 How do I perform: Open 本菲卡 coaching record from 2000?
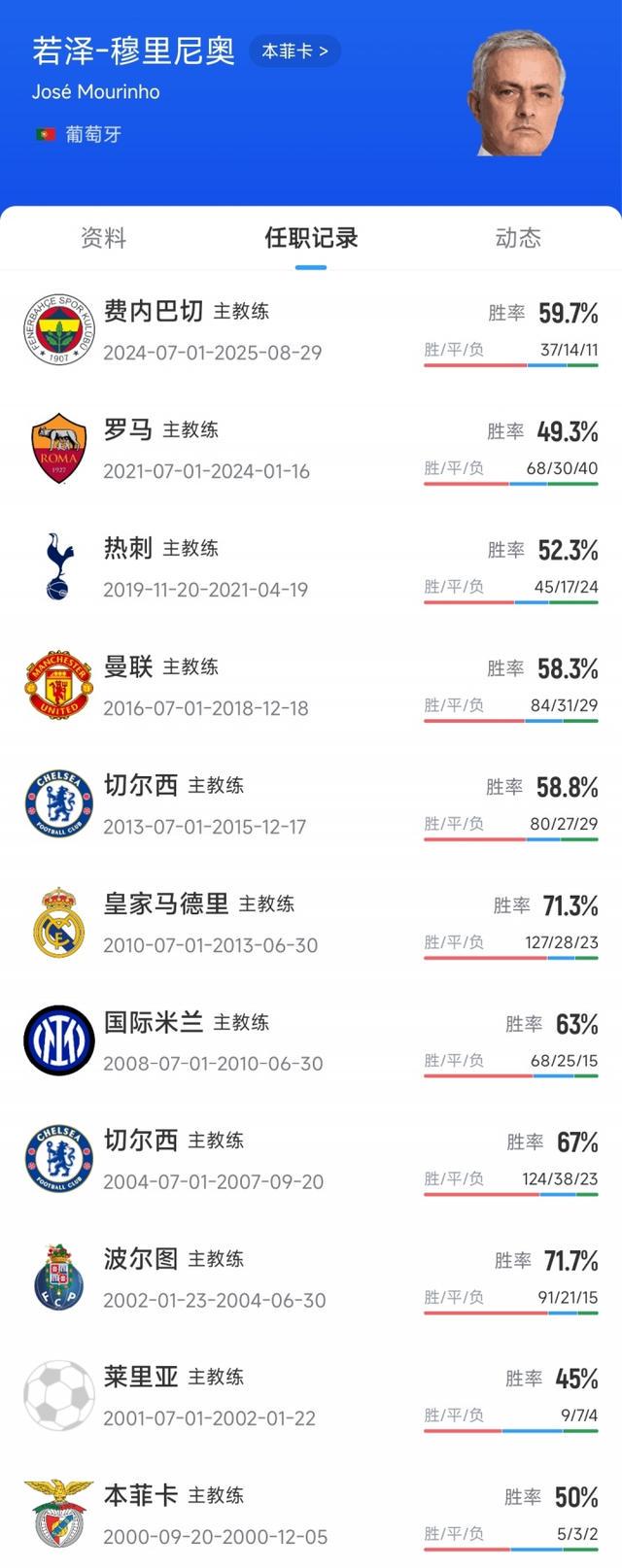coord(311,1516)
